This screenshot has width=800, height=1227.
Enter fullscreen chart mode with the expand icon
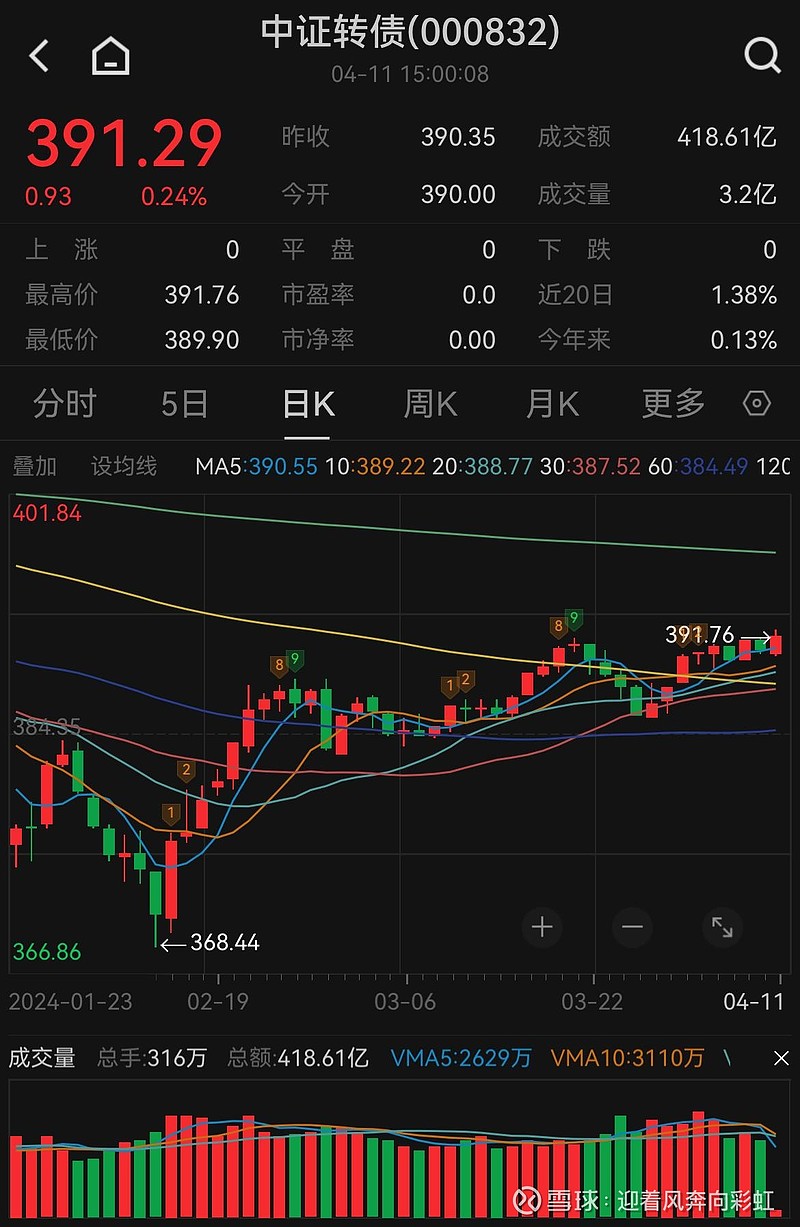722,927
